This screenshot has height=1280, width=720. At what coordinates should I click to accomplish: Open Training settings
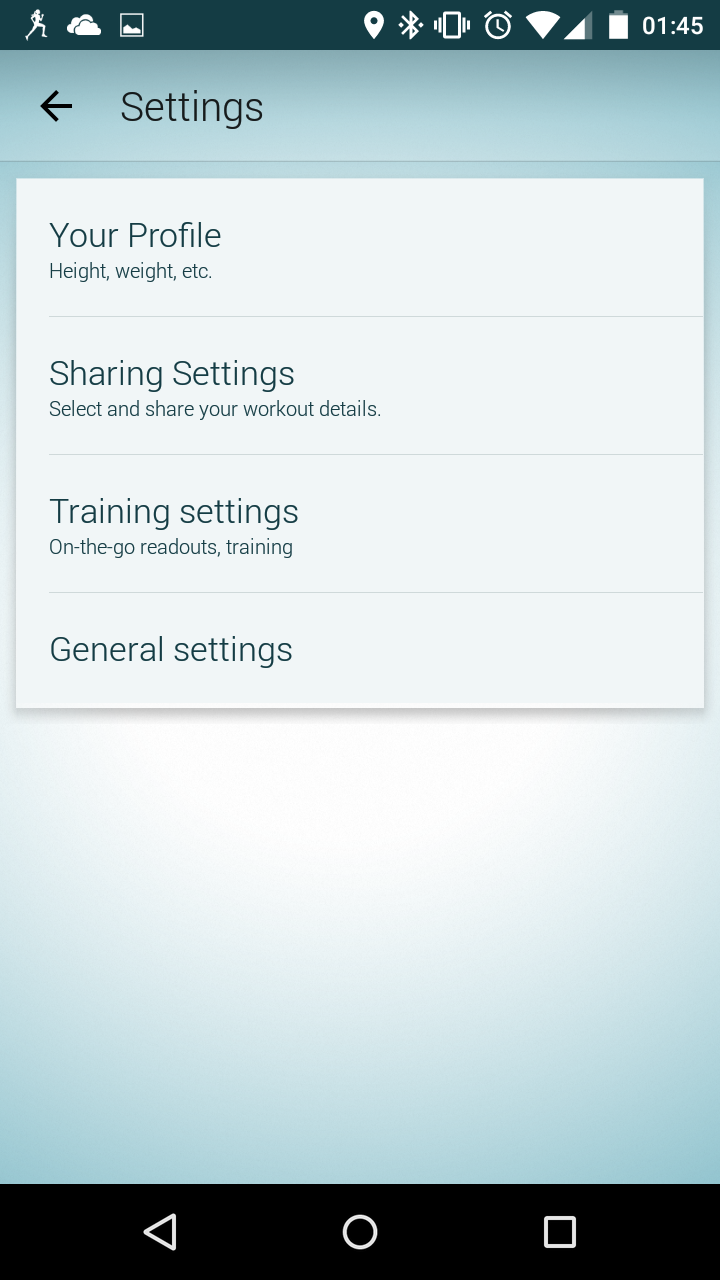[360, 525]
